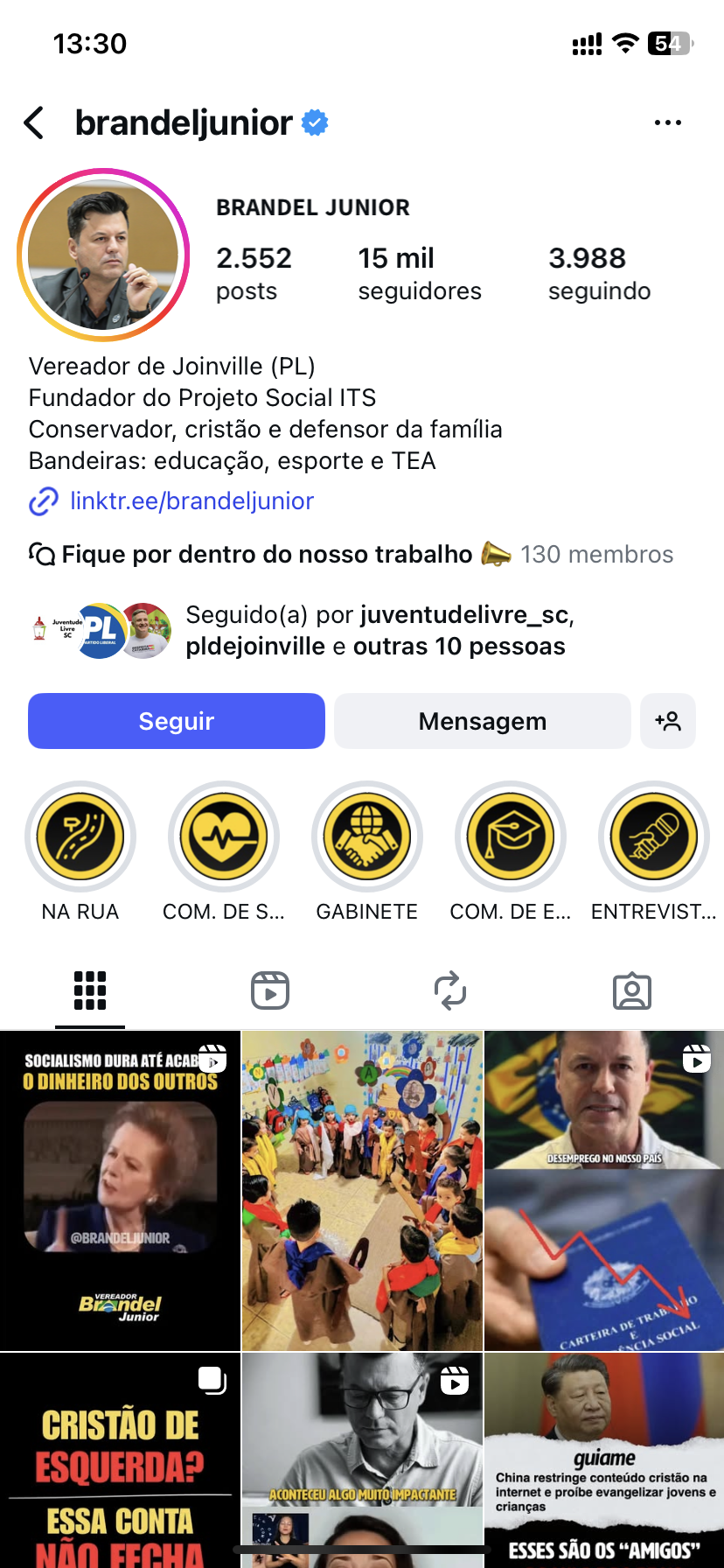724x1568 pixels.
Task: Open the 'Cristão de esquerda?' carousel post
Action: [120, 1459]
